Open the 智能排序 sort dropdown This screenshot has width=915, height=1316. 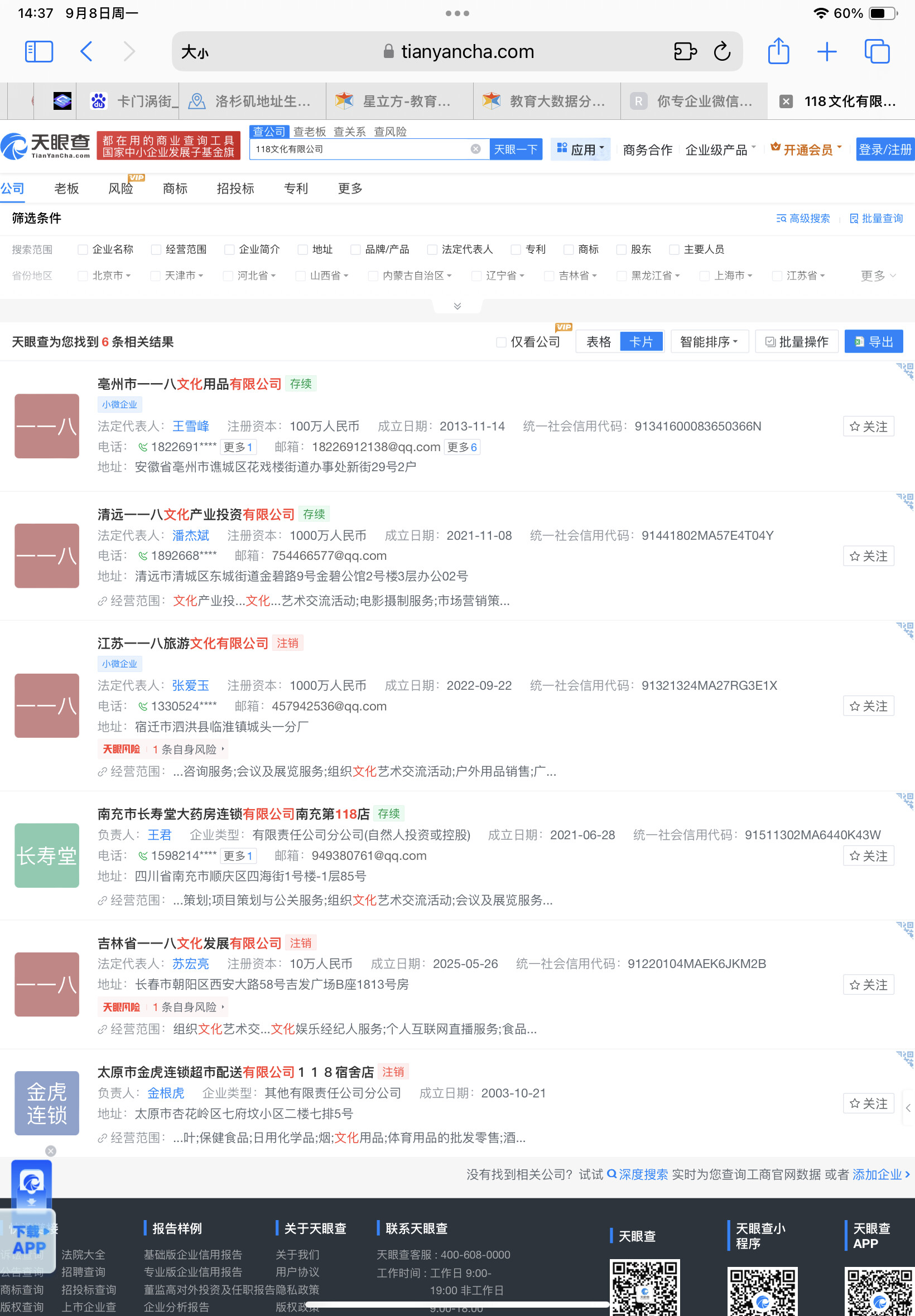[709, 342]
